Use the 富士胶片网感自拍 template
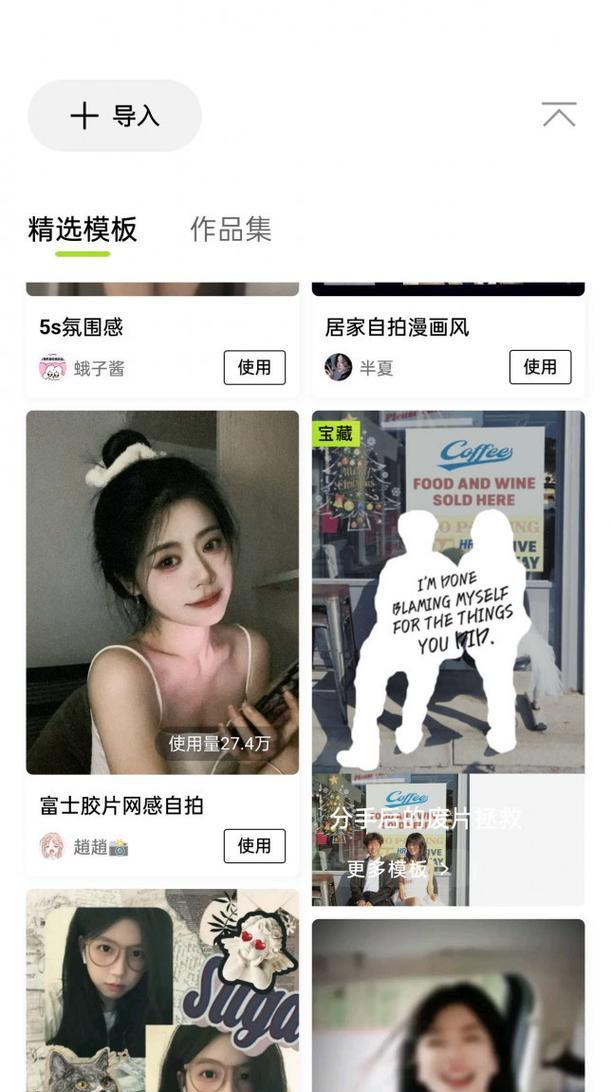The image size is (611, 1092). pyautogui.click(x=254, y=846)
